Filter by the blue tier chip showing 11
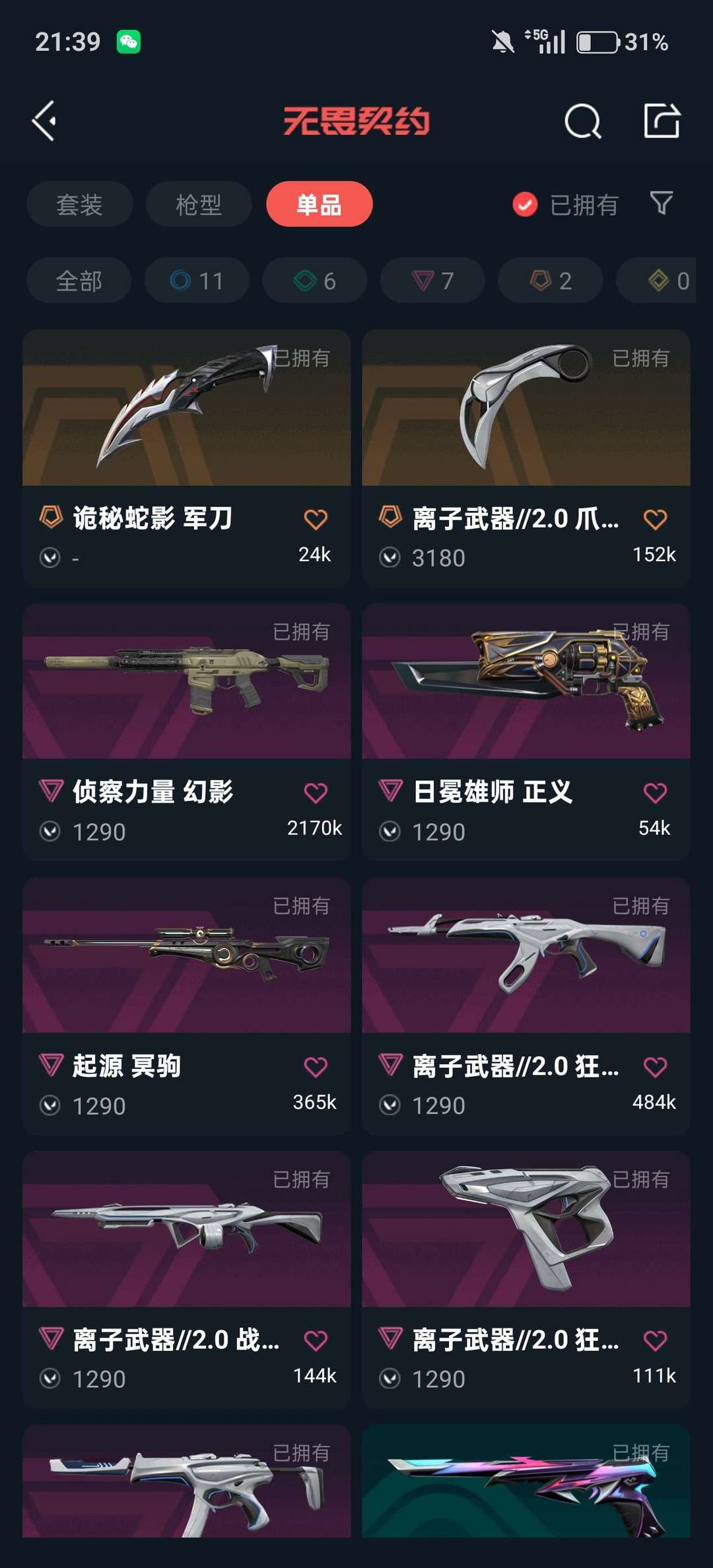 (197, 281)
